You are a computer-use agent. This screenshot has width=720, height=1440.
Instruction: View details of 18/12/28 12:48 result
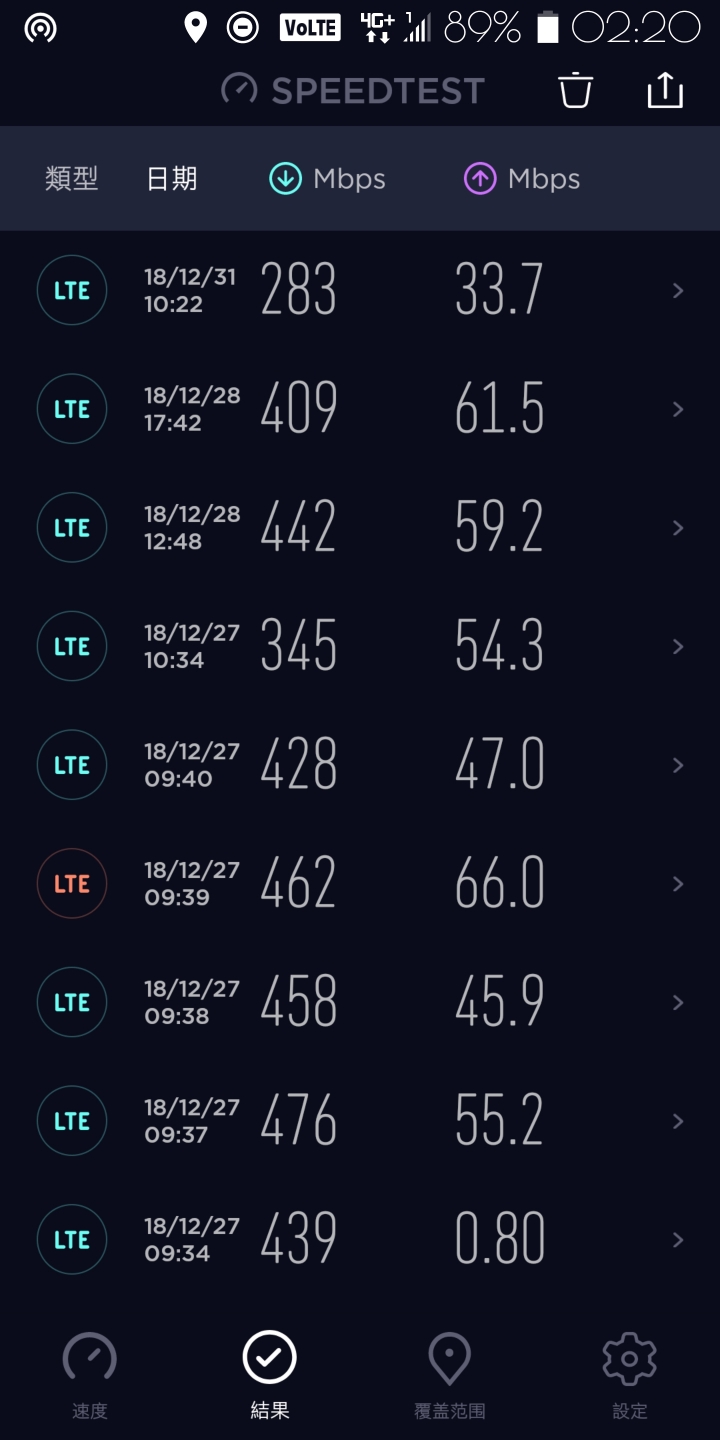360,528
